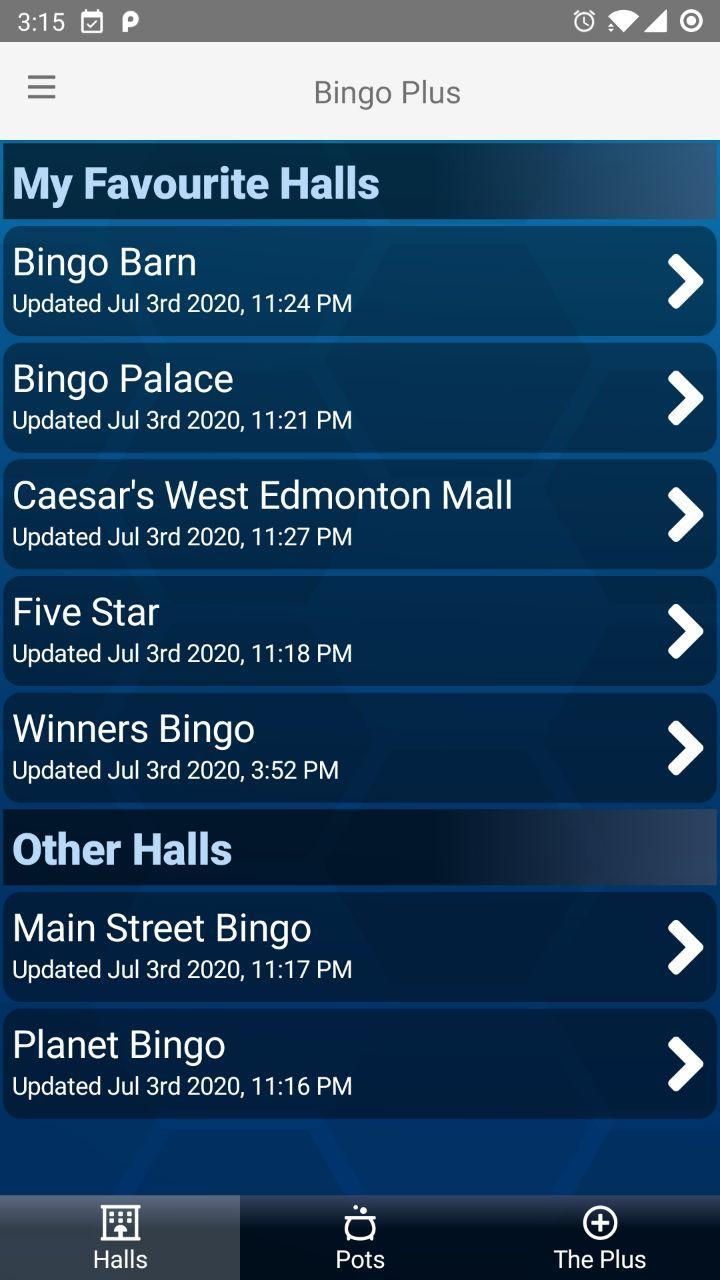Open the hamburger drawer menu
This screenshot has height=1280, width=720.
point(41,88)
